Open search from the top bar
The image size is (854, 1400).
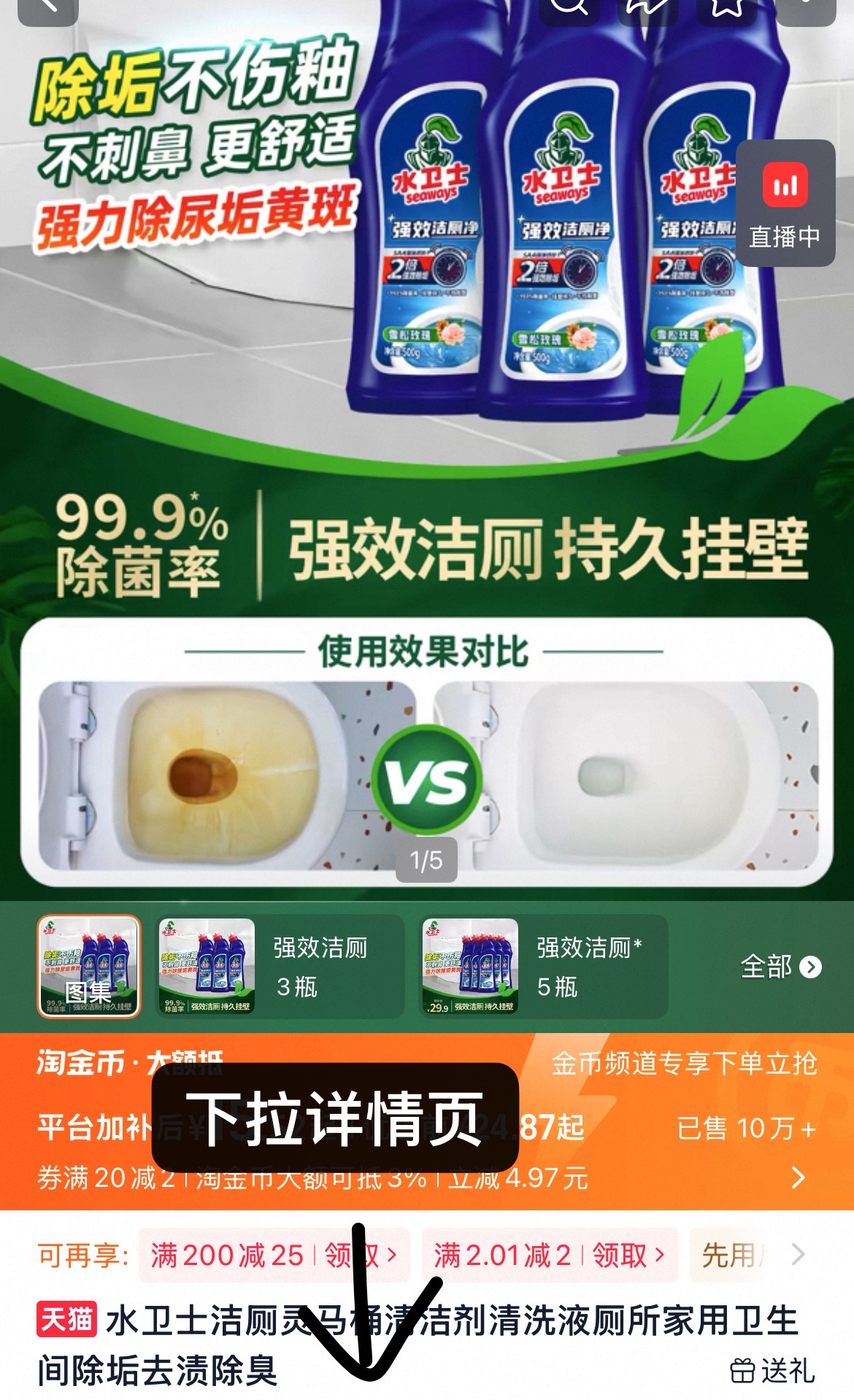point(569,9)
